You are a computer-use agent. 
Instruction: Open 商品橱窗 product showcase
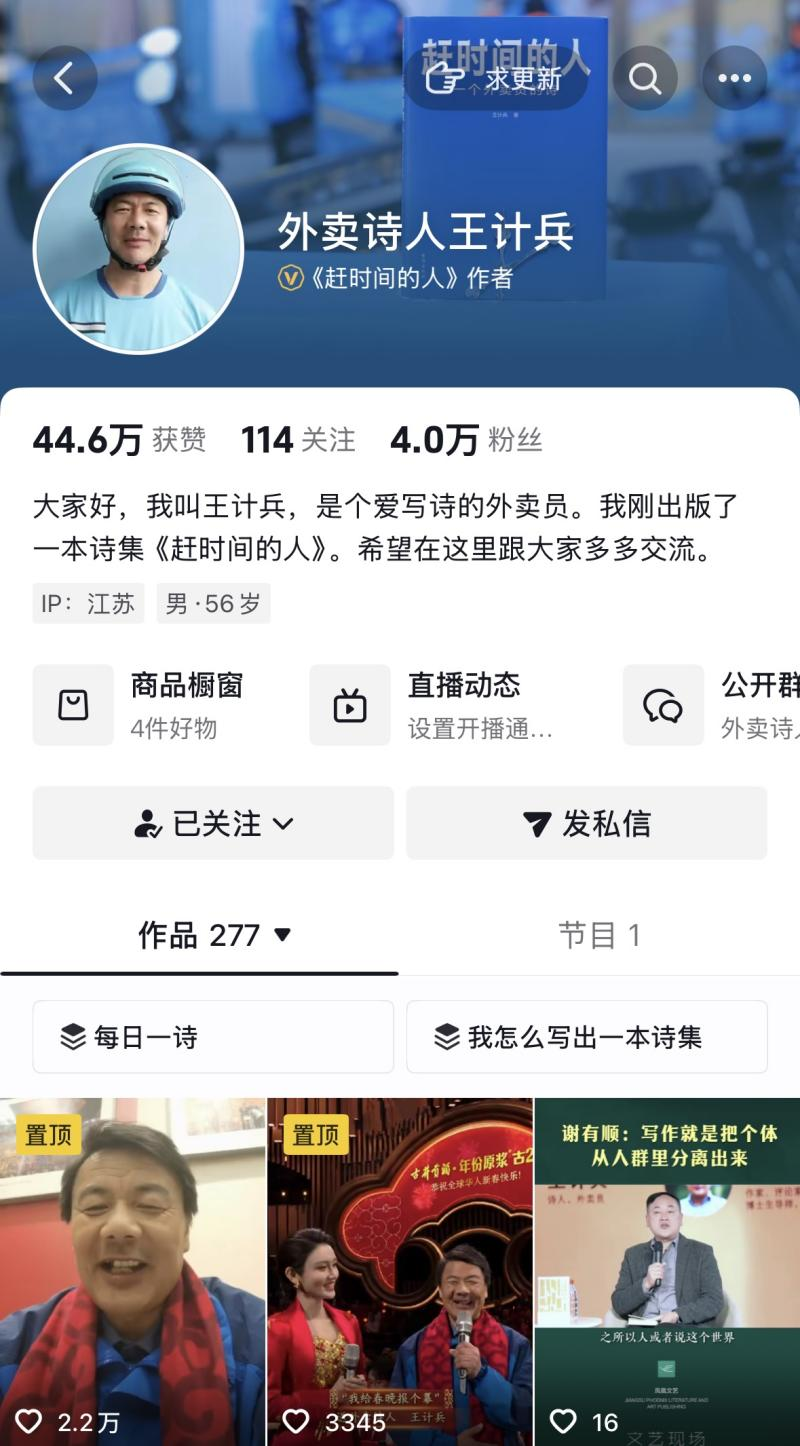pos(150,705)
